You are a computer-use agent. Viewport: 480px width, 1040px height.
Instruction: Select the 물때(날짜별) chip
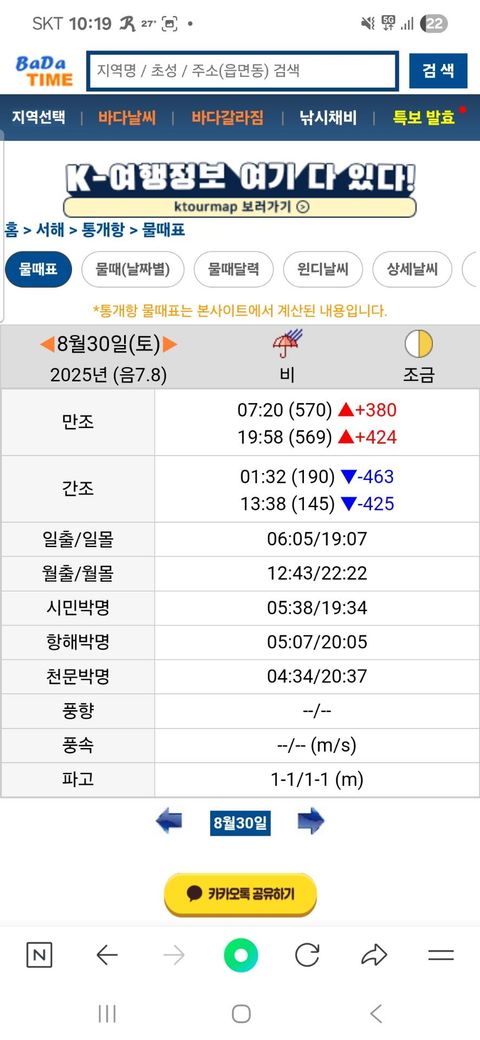133,270
